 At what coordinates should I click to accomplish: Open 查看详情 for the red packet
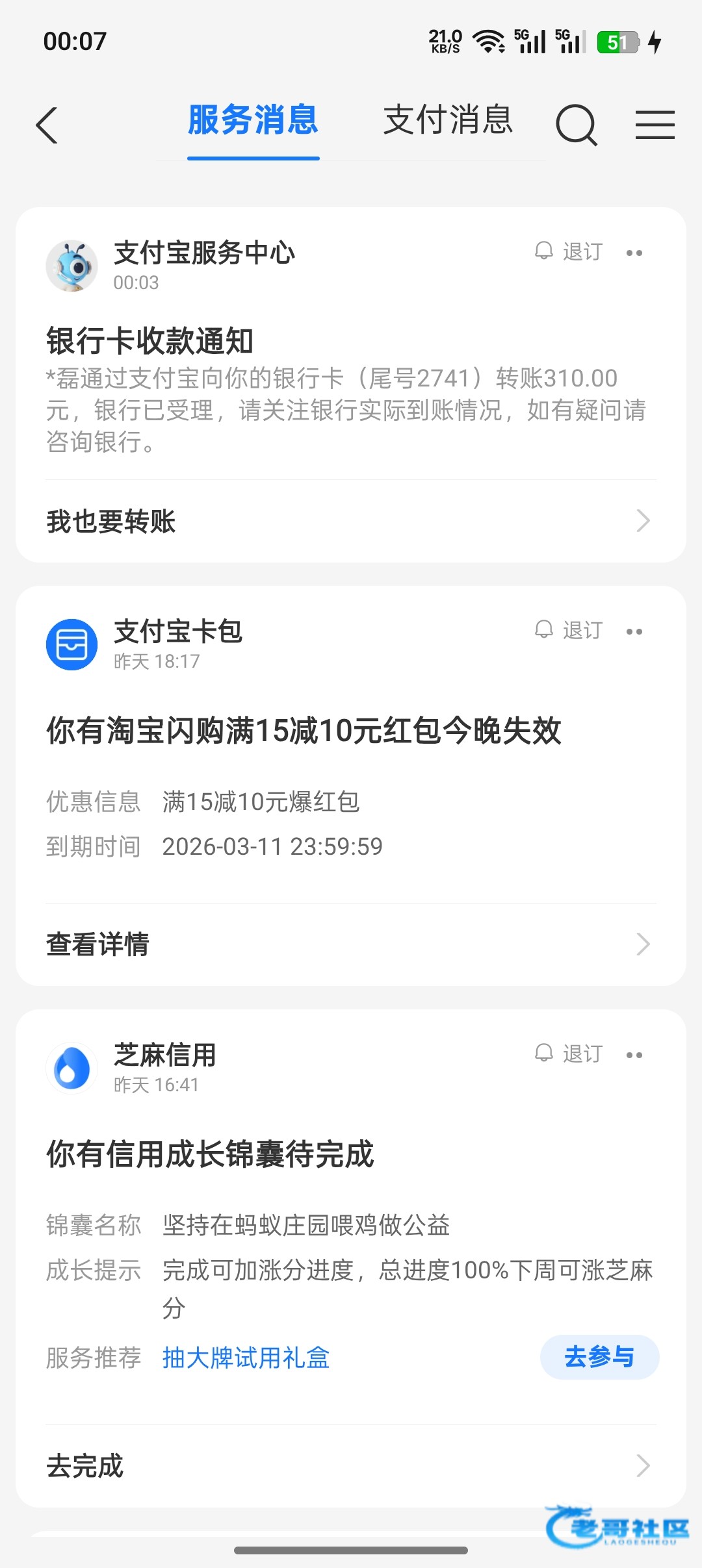[x=351, y=944]
